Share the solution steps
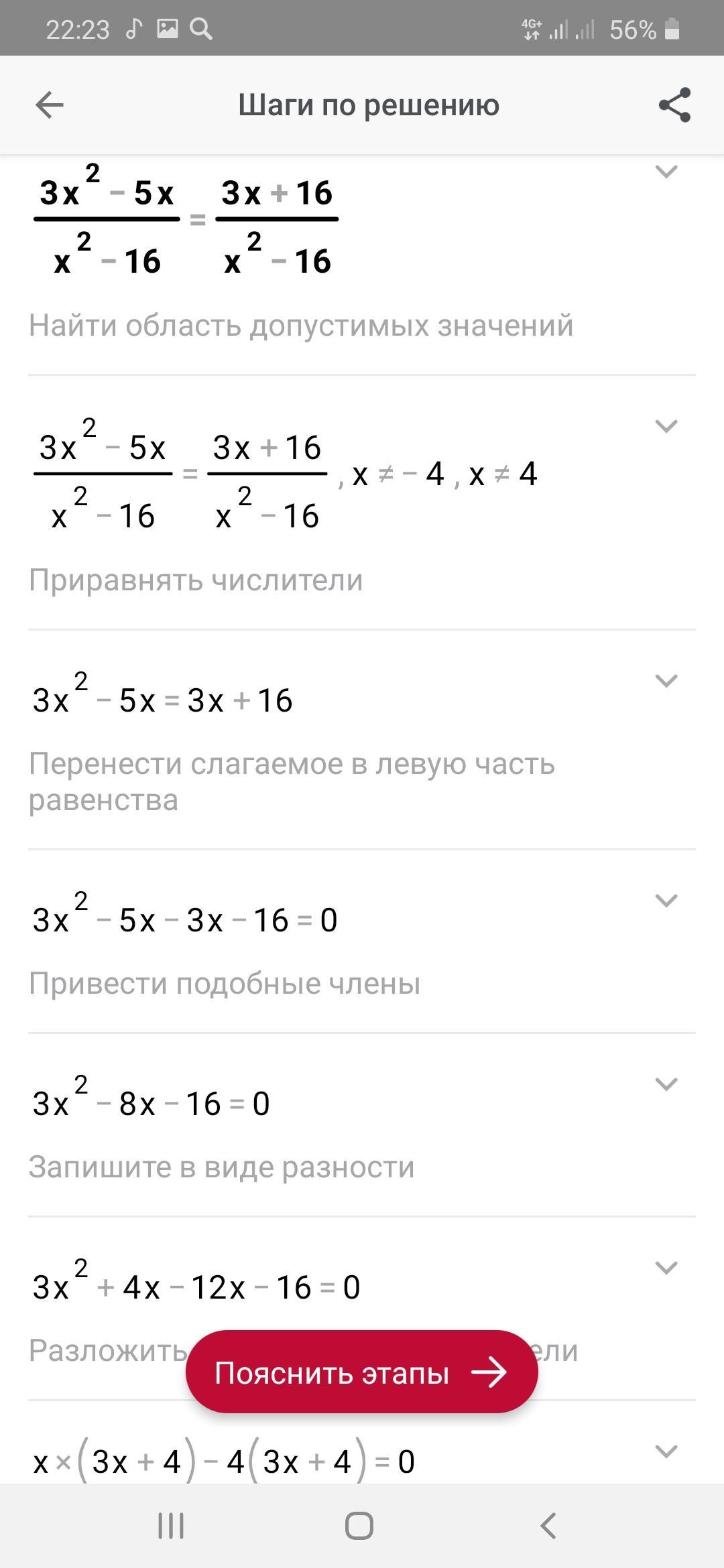Viewport: 724px width, 1568px height. (674, 105)
